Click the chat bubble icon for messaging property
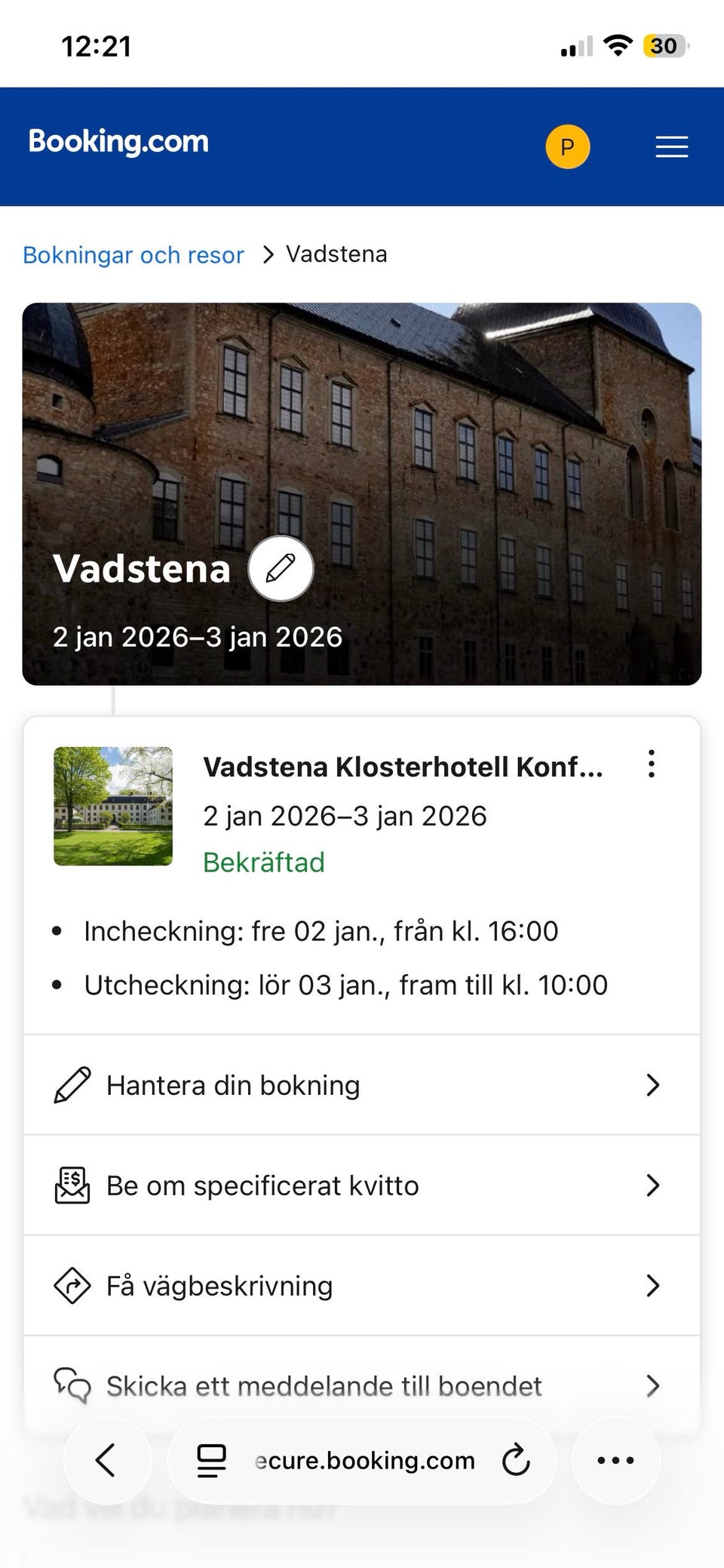Viewport: 724px width, 1568px height. [72, 1385]
